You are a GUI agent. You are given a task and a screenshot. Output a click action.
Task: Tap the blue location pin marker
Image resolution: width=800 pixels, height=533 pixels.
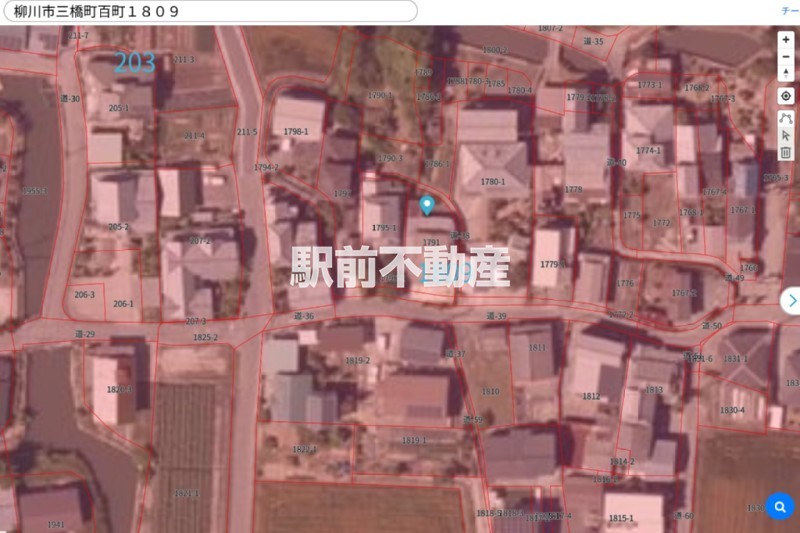tap(427, 205)
